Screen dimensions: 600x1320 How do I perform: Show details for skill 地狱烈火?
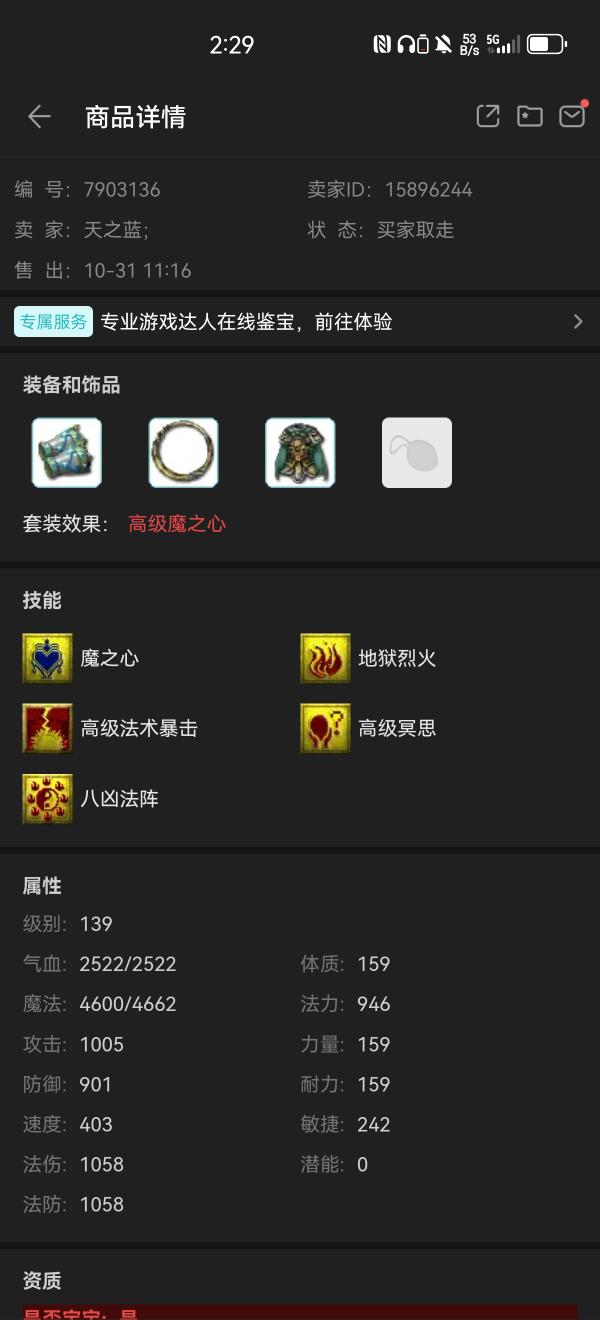point(326,658)
